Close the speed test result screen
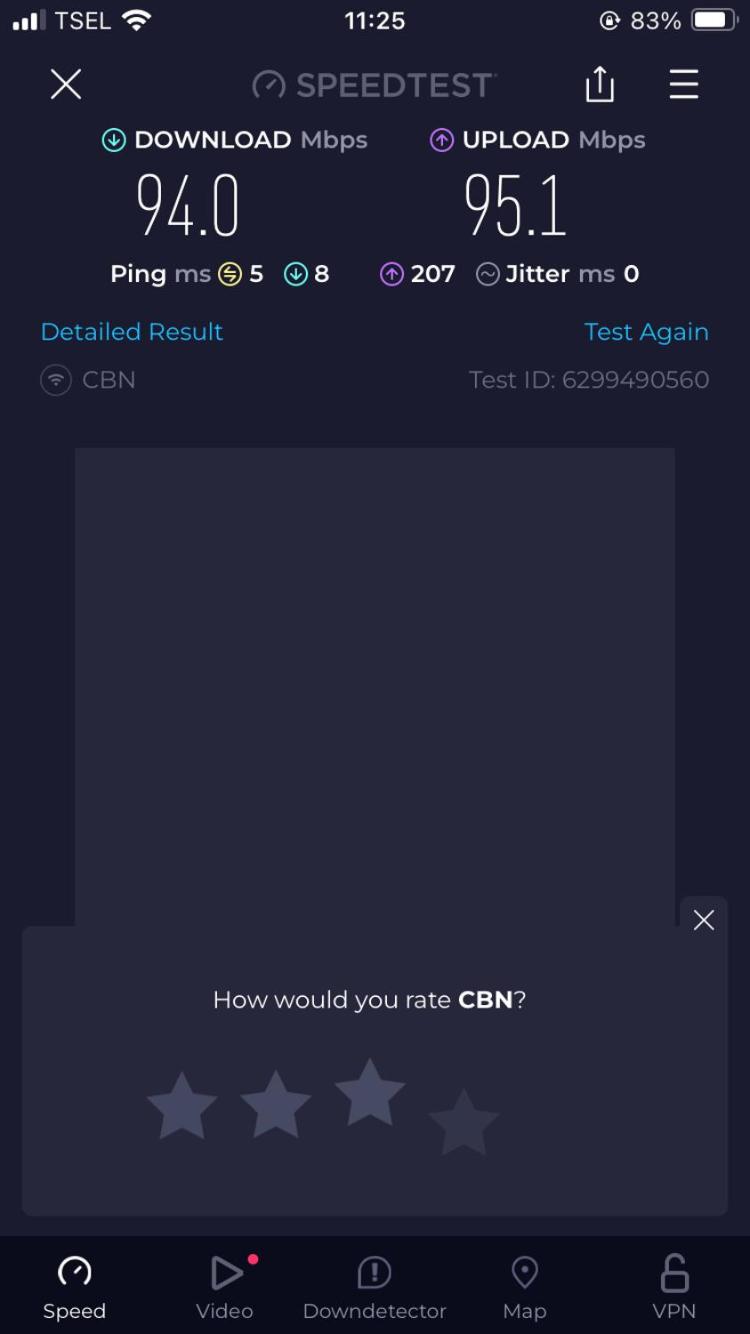 pyautogui.click(x=66, y=85)
